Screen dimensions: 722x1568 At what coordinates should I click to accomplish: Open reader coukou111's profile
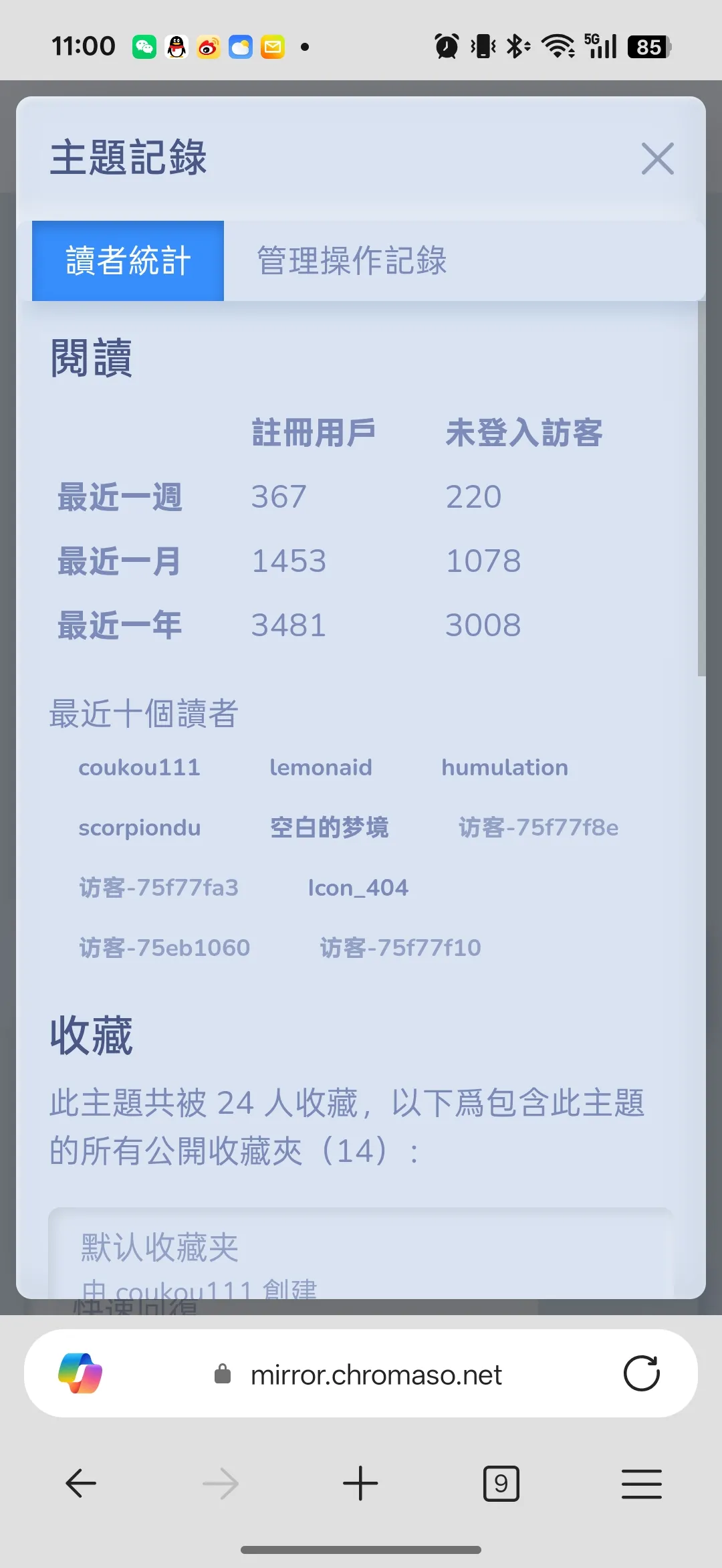pos(139,767)
